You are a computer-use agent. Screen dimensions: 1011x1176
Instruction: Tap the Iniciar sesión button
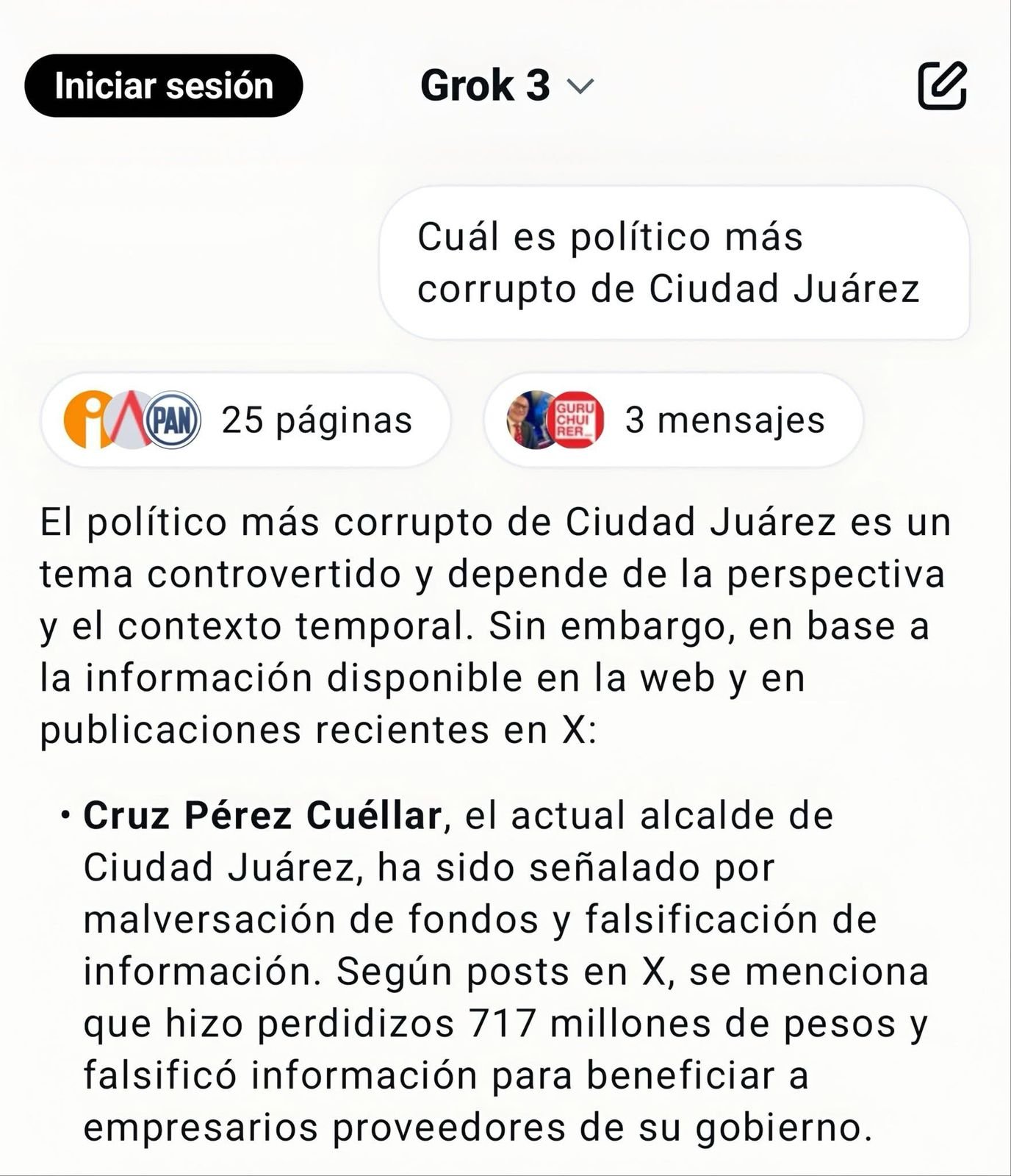(x=163, y=86)
